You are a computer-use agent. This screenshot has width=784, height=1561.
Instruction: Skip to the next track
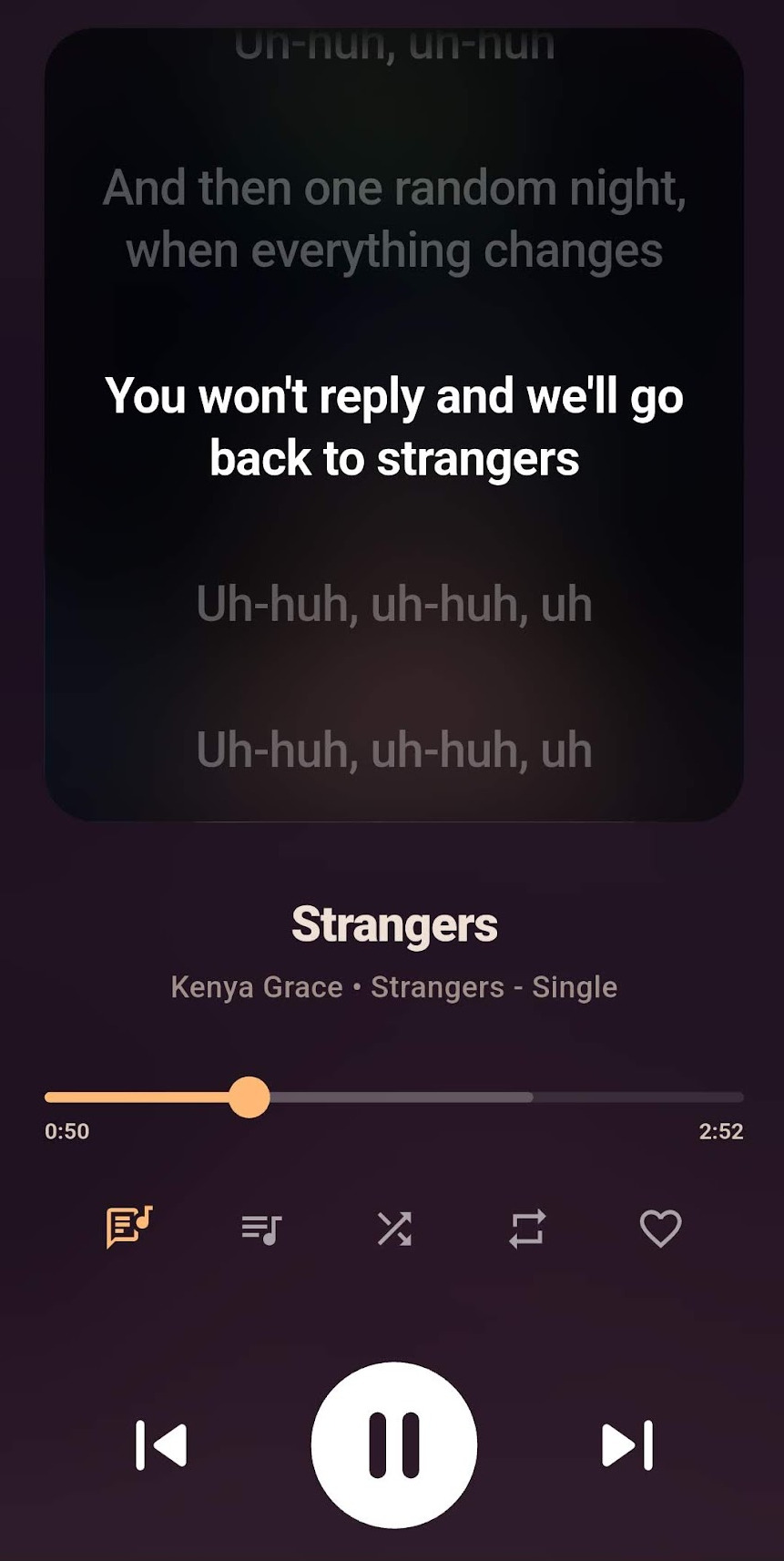[627, 1445]
